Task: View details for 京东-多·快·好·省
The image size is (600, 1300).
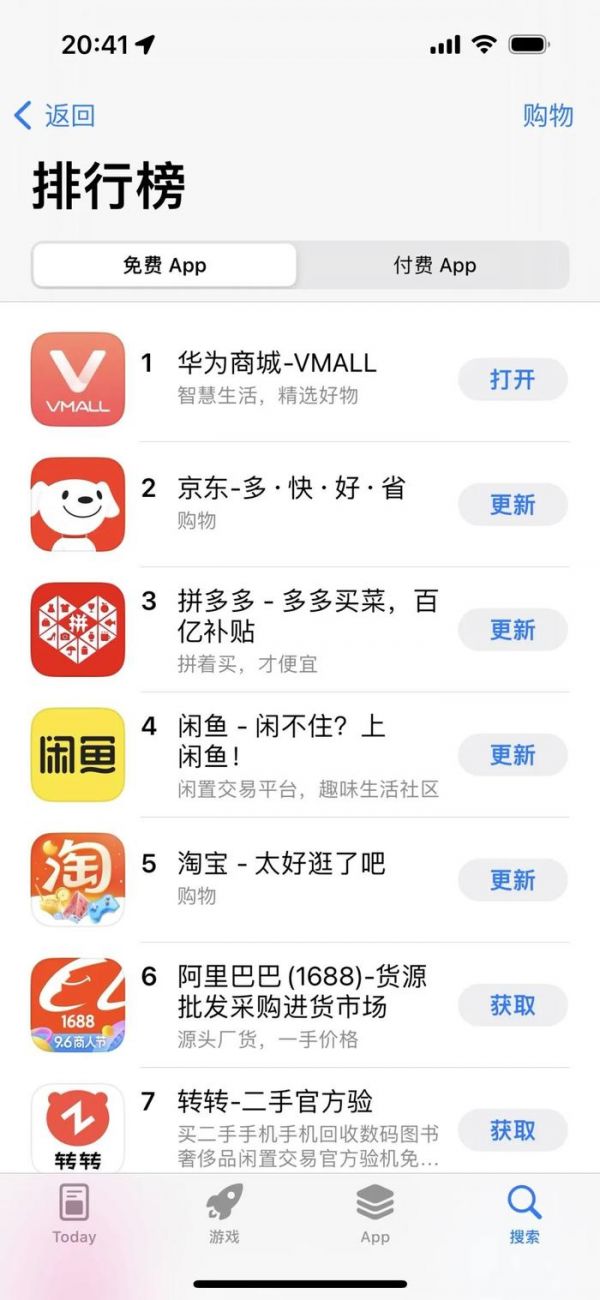Action: 290,489
